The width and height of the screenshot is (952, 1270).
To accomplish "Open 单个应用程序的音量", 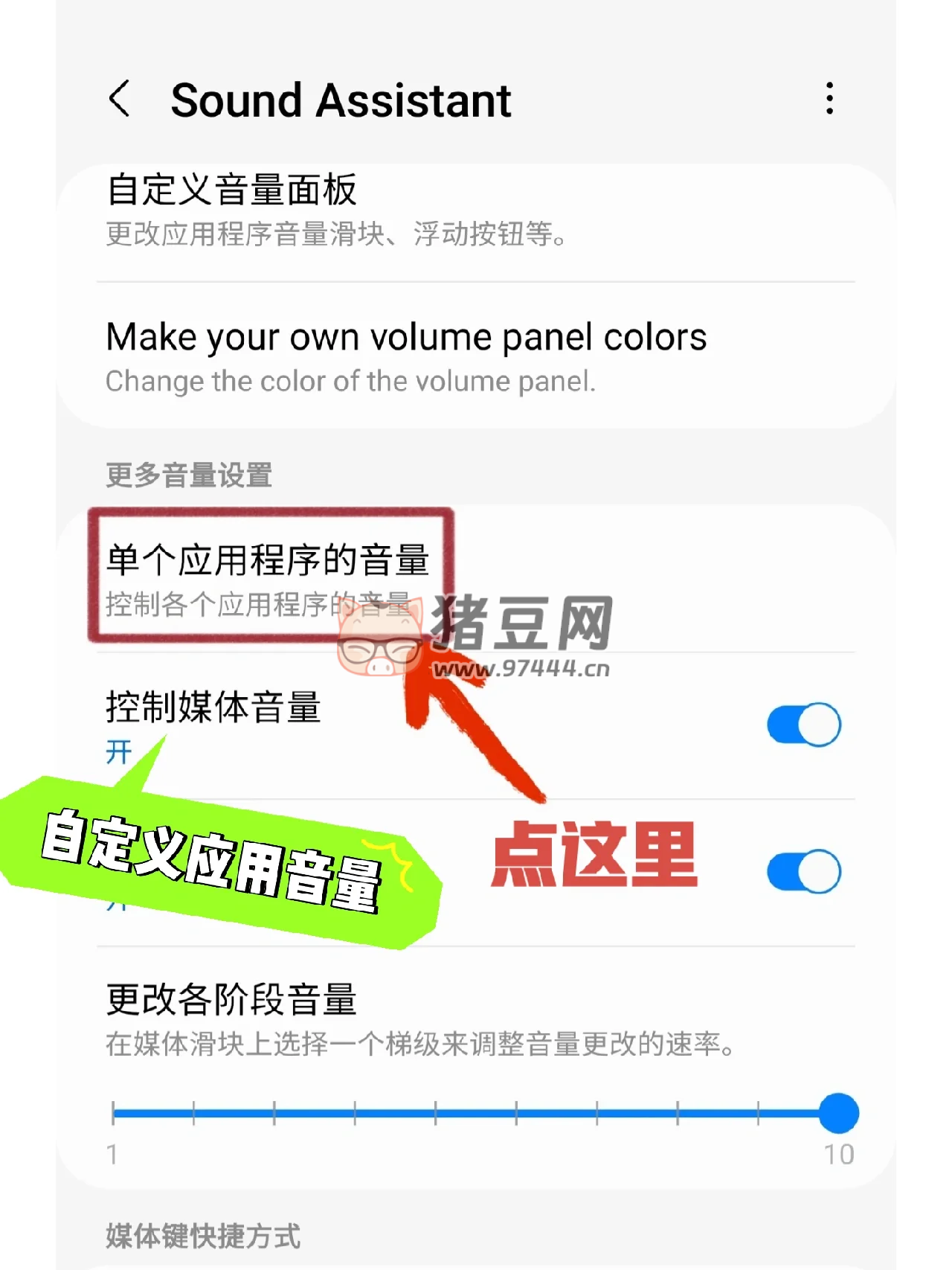I will pos(268,577).
